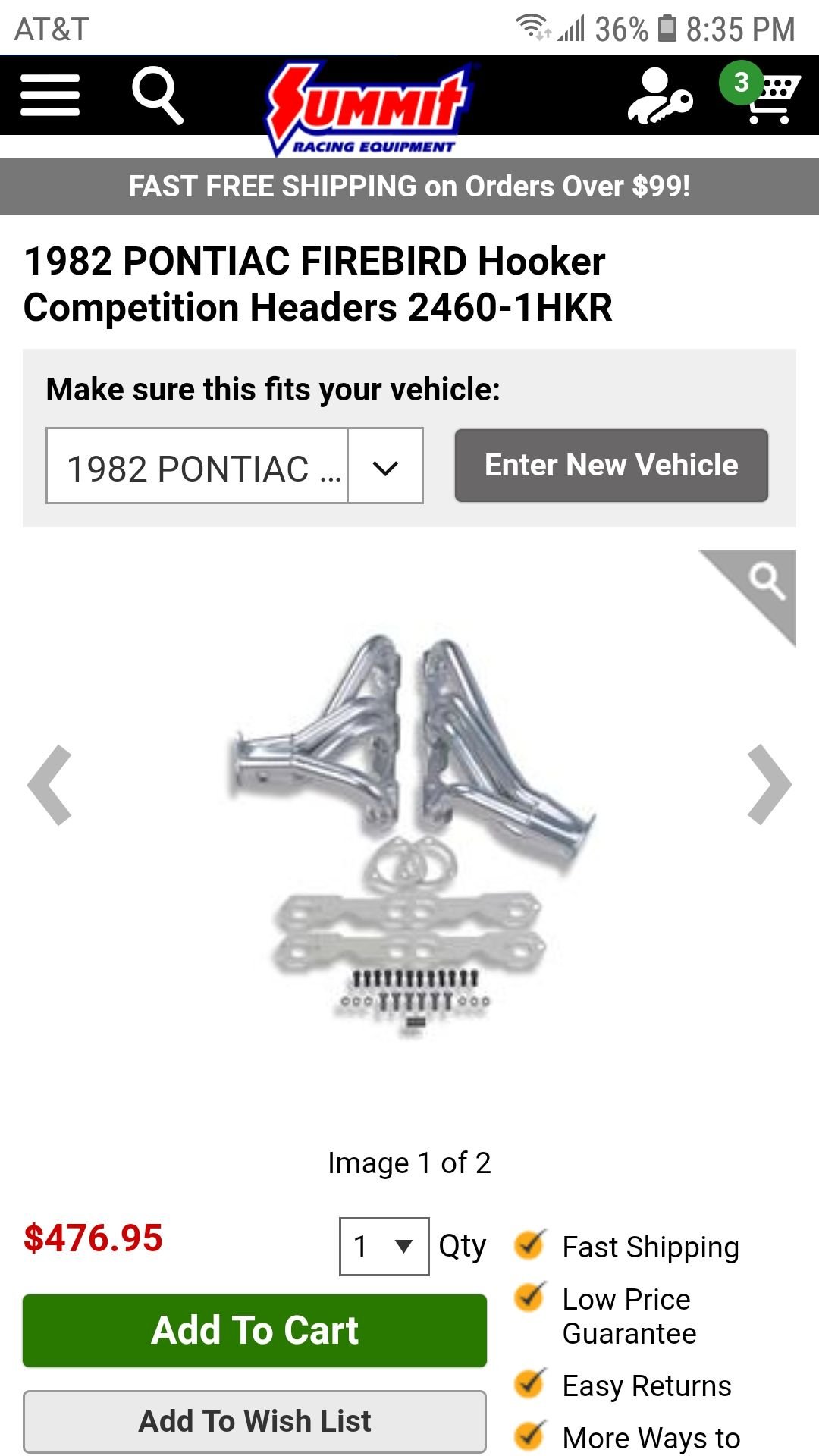This screenshot has height=1456, width=819.
Task: Show the previous product image
Action: click(50, 784)
